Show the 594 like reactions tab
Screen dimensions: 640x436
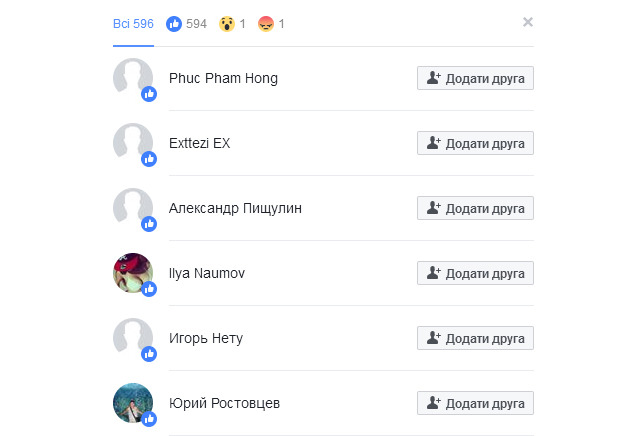pyautogui.click(x=187, y=23)
